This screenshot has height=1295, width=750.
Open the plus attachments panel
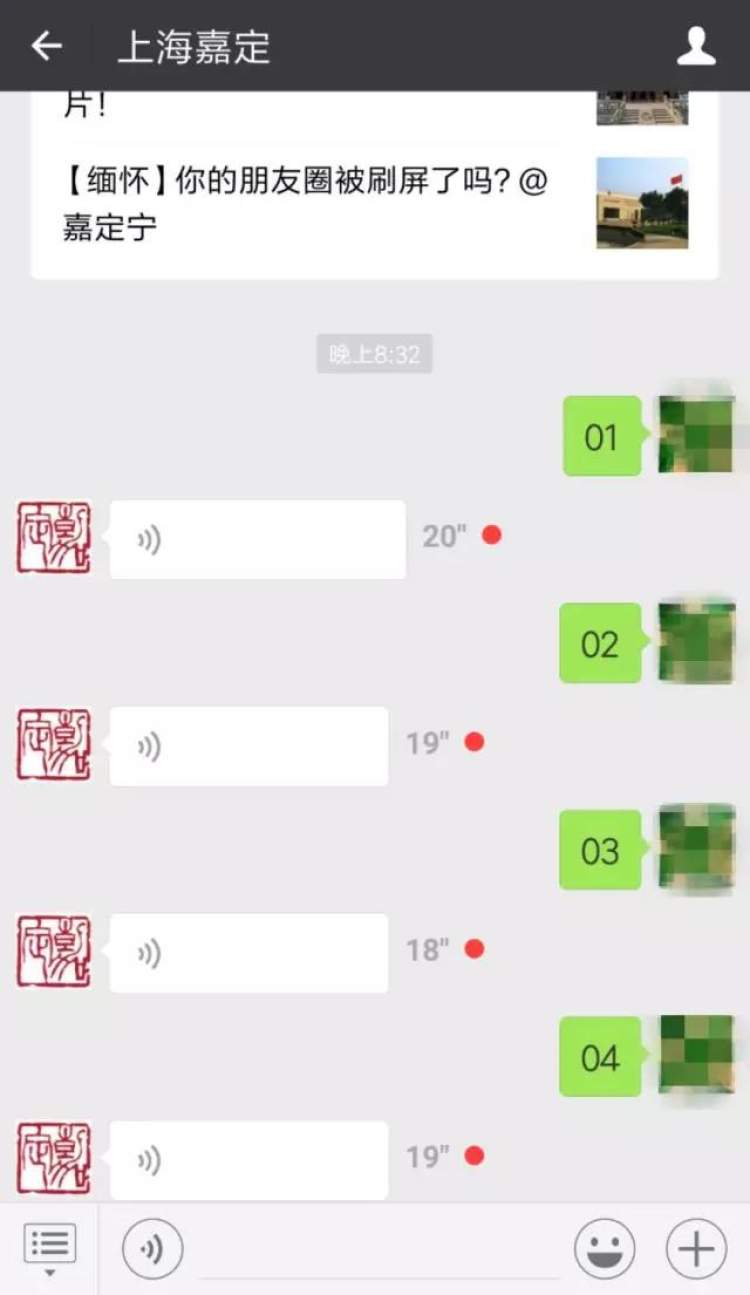[x=696, y=1249]
